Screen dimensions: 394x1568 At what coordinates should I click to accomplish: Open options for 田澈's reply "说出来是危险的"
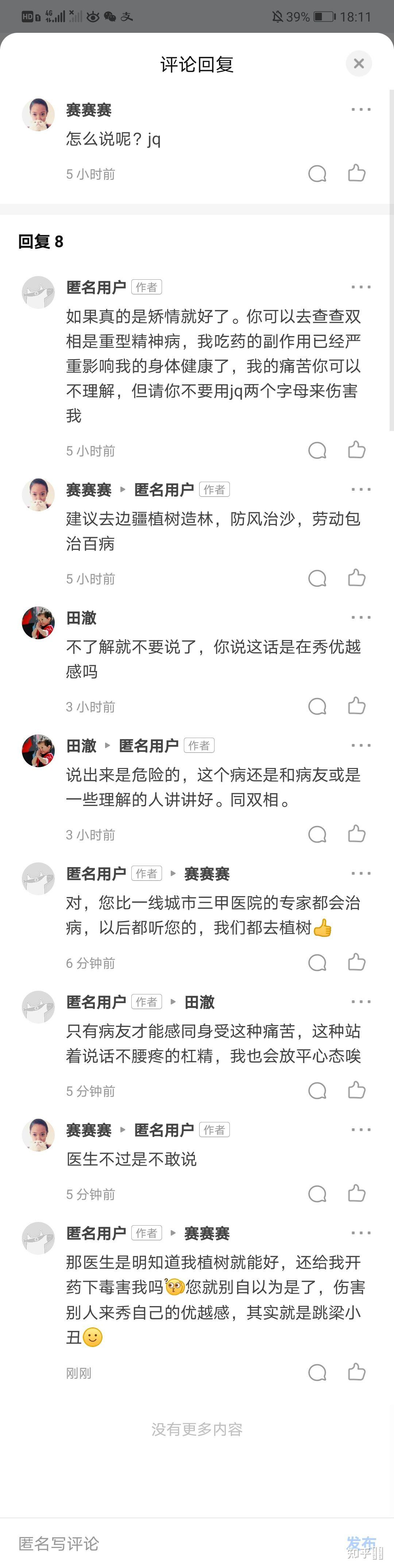[360, 745]
